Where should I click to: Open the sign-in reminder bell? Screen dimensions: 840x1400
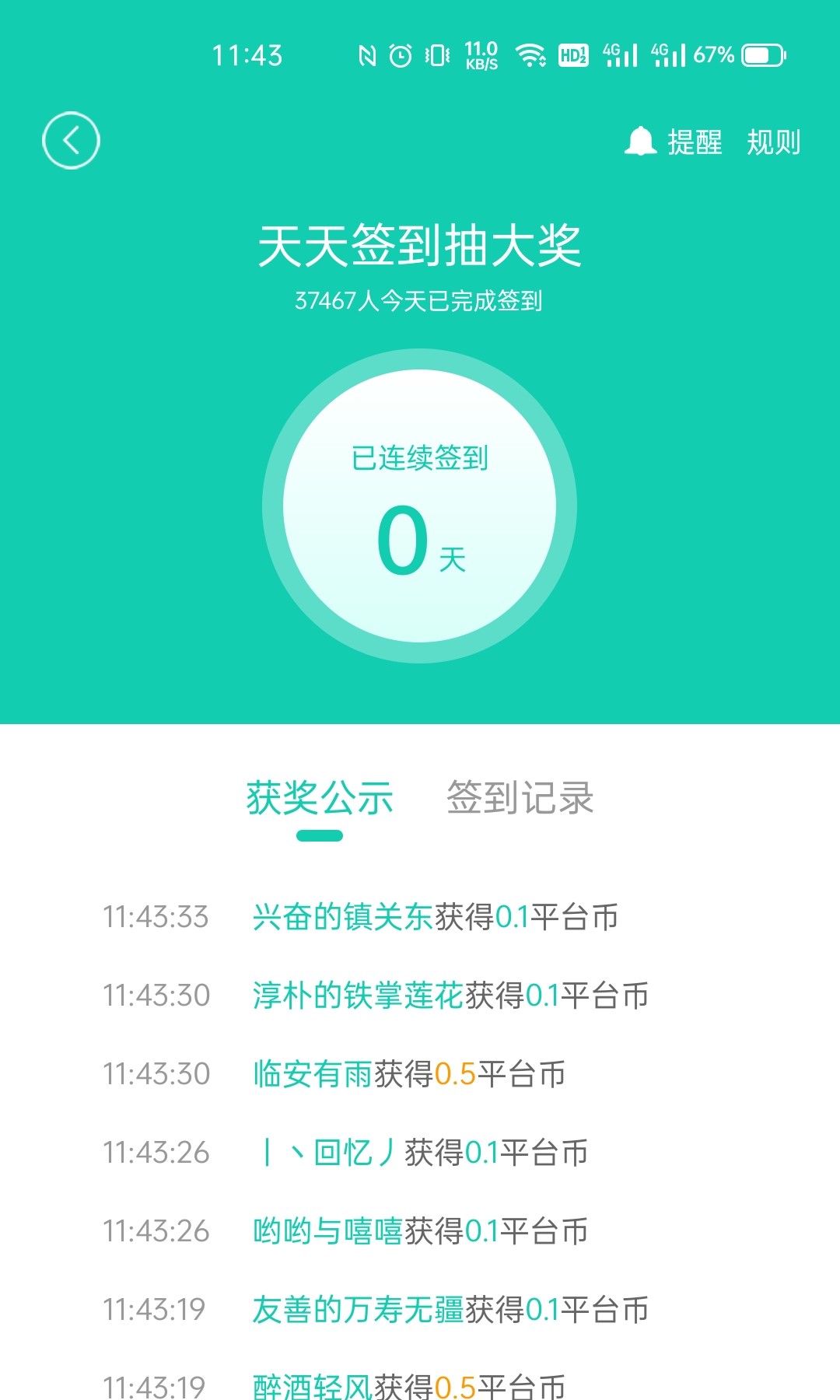pyautogui.click(x=641, y=141)
